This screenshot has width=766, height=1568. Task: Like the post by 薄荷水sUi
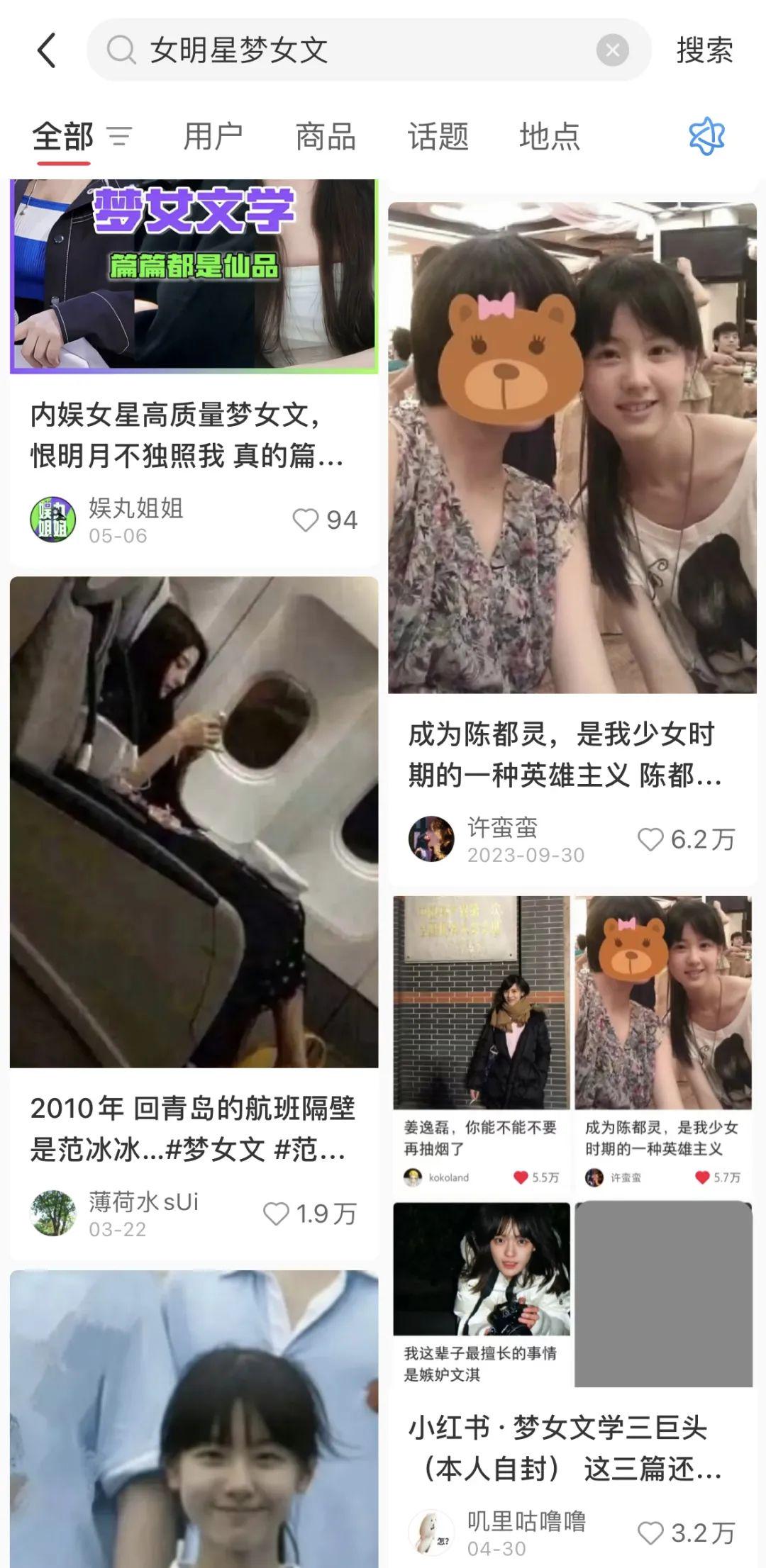click(276, 1214)
